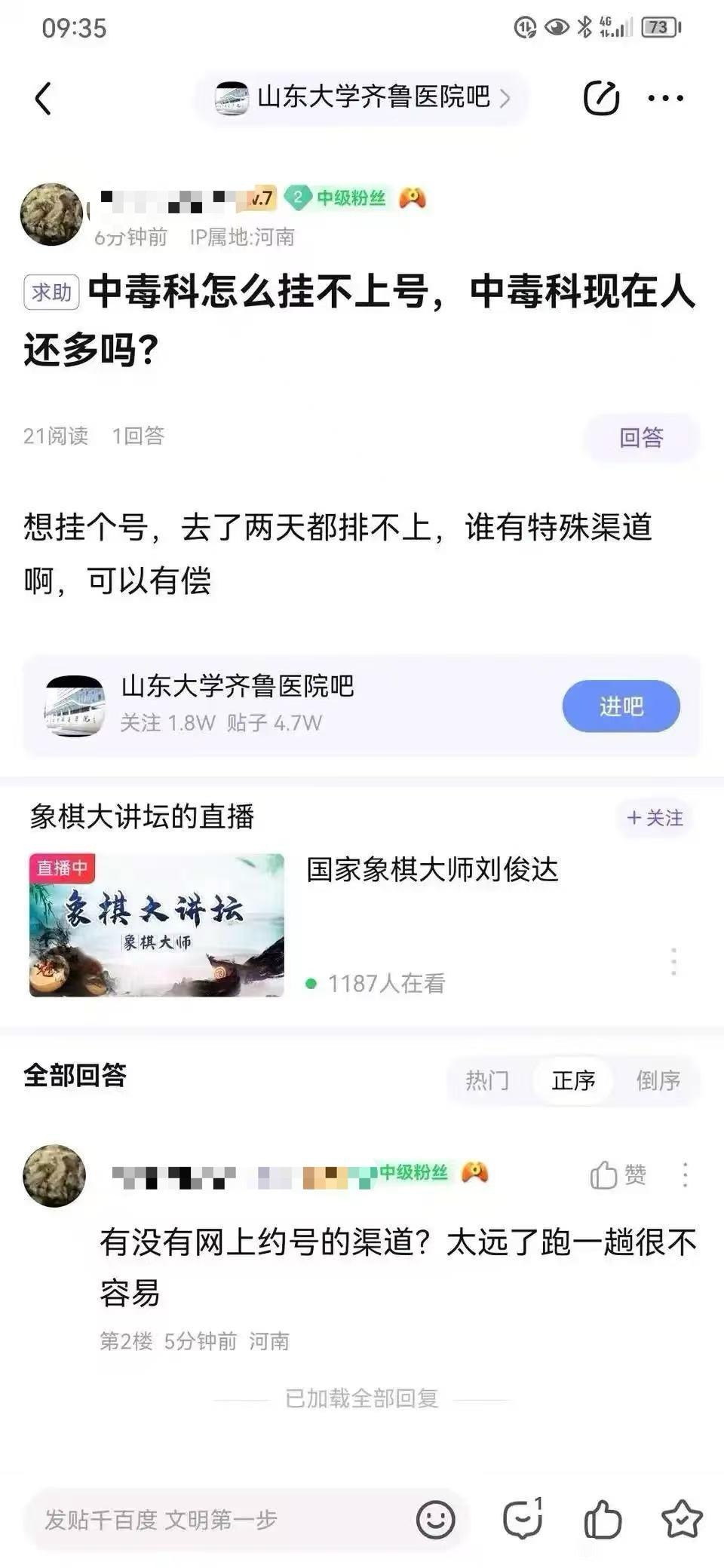The width and height of the screenshot is (724, 1568).
Task: Open the original poster's avatar
Action: coord(51,215)
